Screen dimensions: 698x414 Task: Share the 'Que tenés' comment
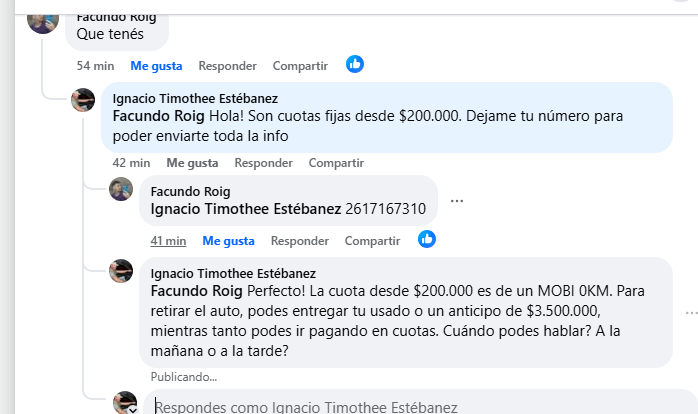(300, 65)
